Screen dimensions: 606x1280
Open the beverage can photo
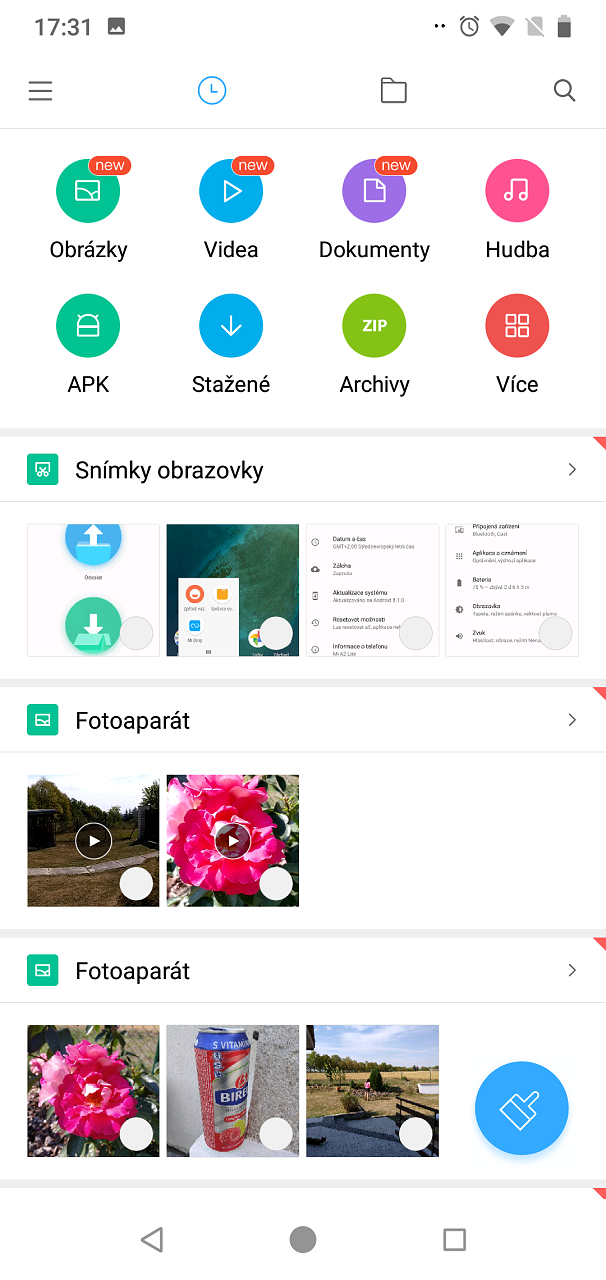tap(232, 1091)
